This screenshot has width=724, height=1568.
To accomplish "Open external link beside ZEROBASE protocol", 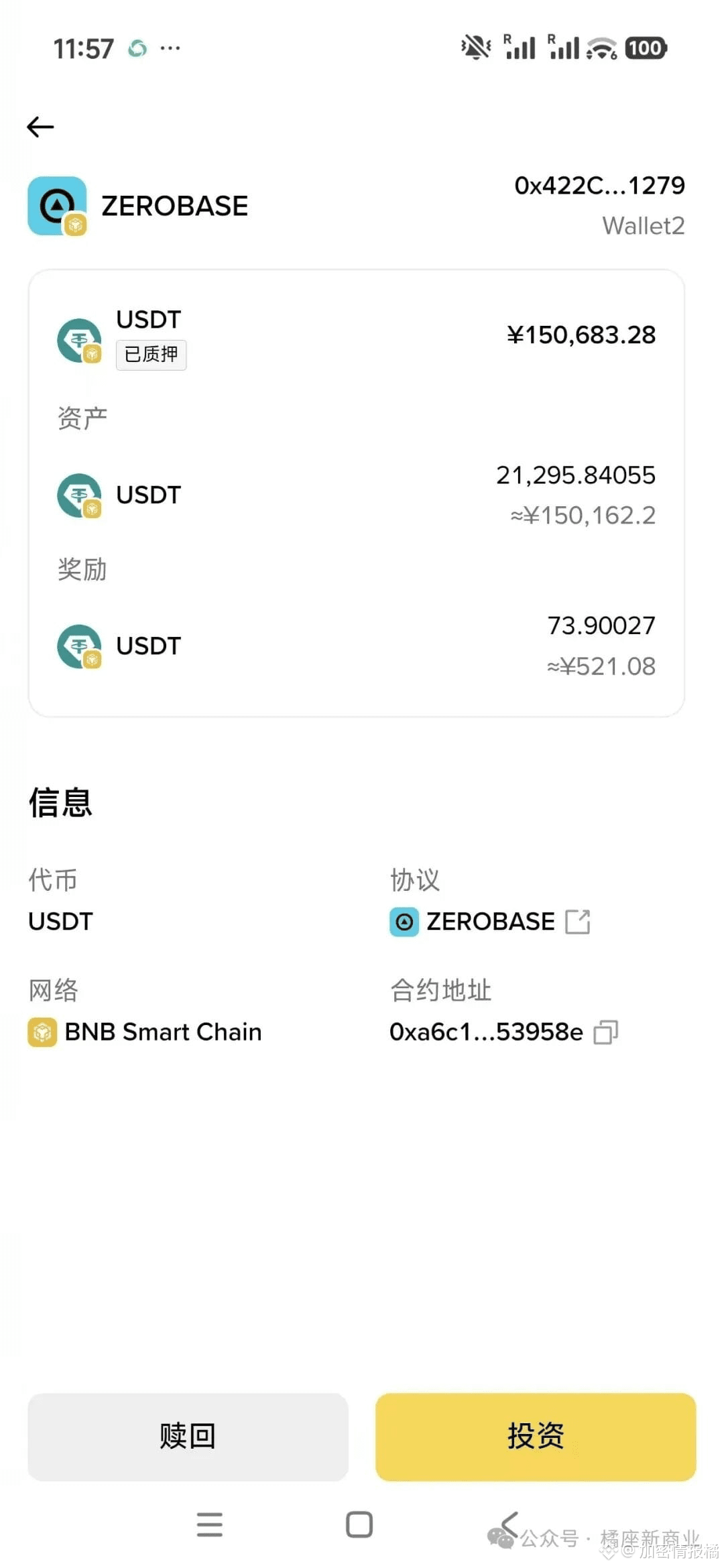I will (x=578, y=922).
